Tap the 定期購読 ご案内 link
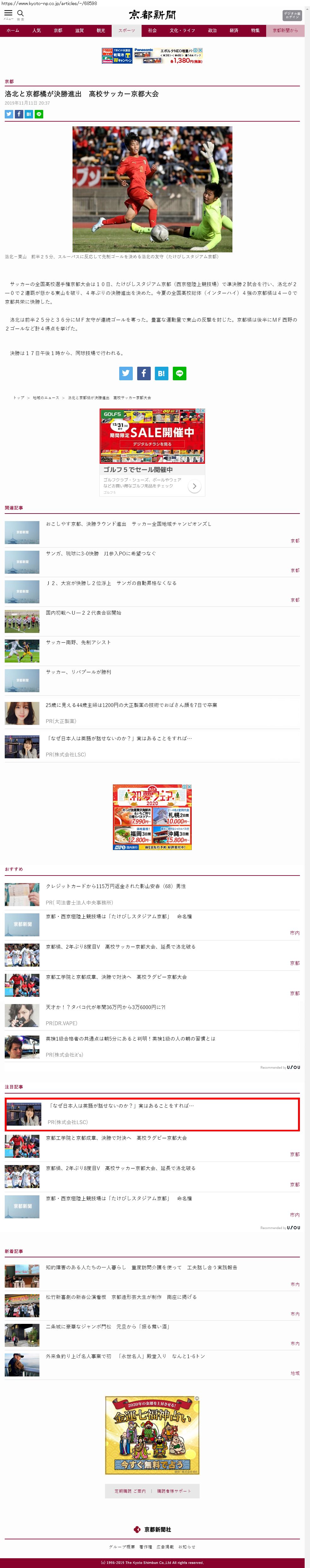Screen dimensions: 310x1568 [x=130, y=1491]
